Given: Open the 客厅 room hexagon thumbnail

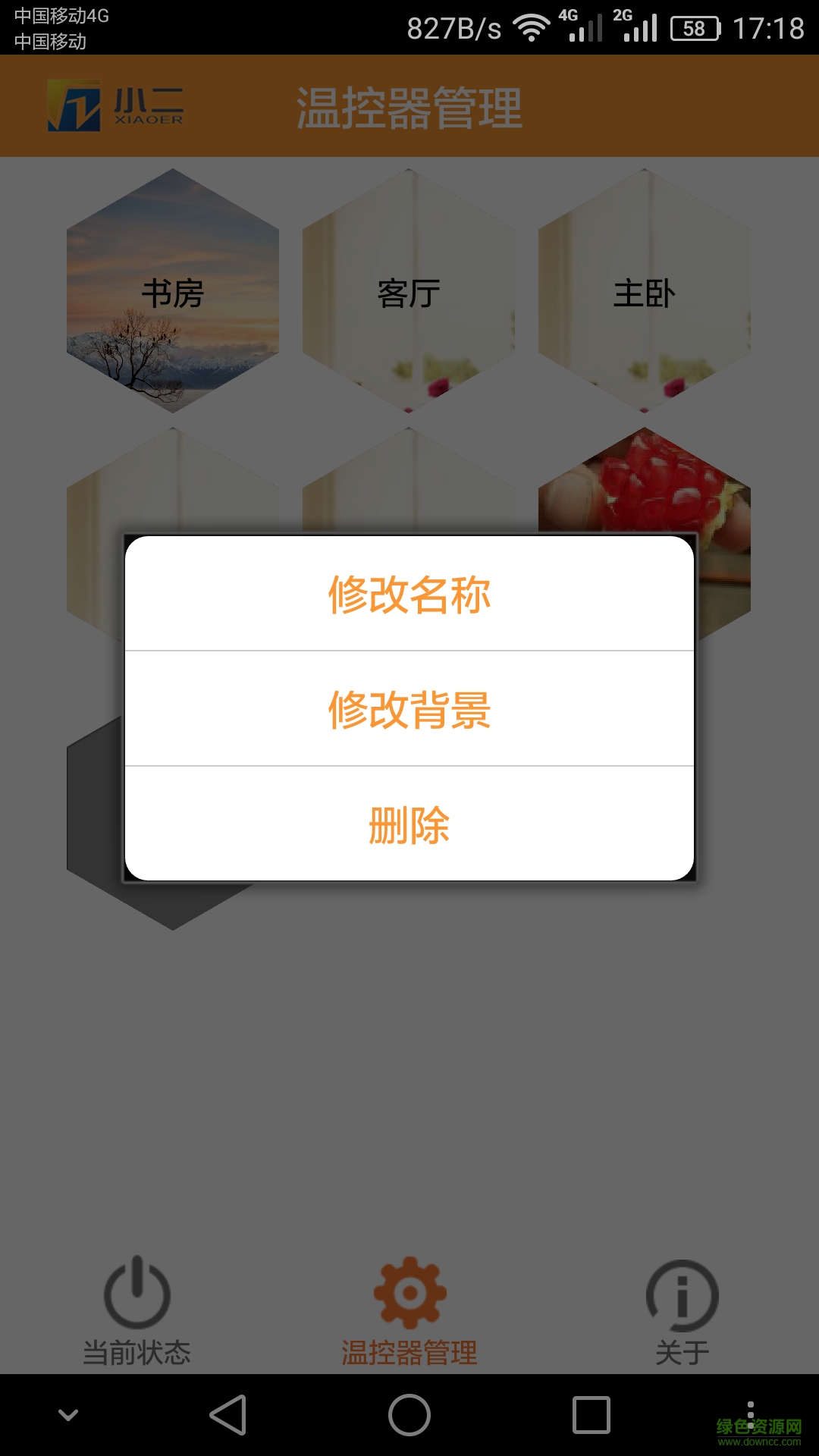Looking at the screenshot, I should click(x=409, y=292).
